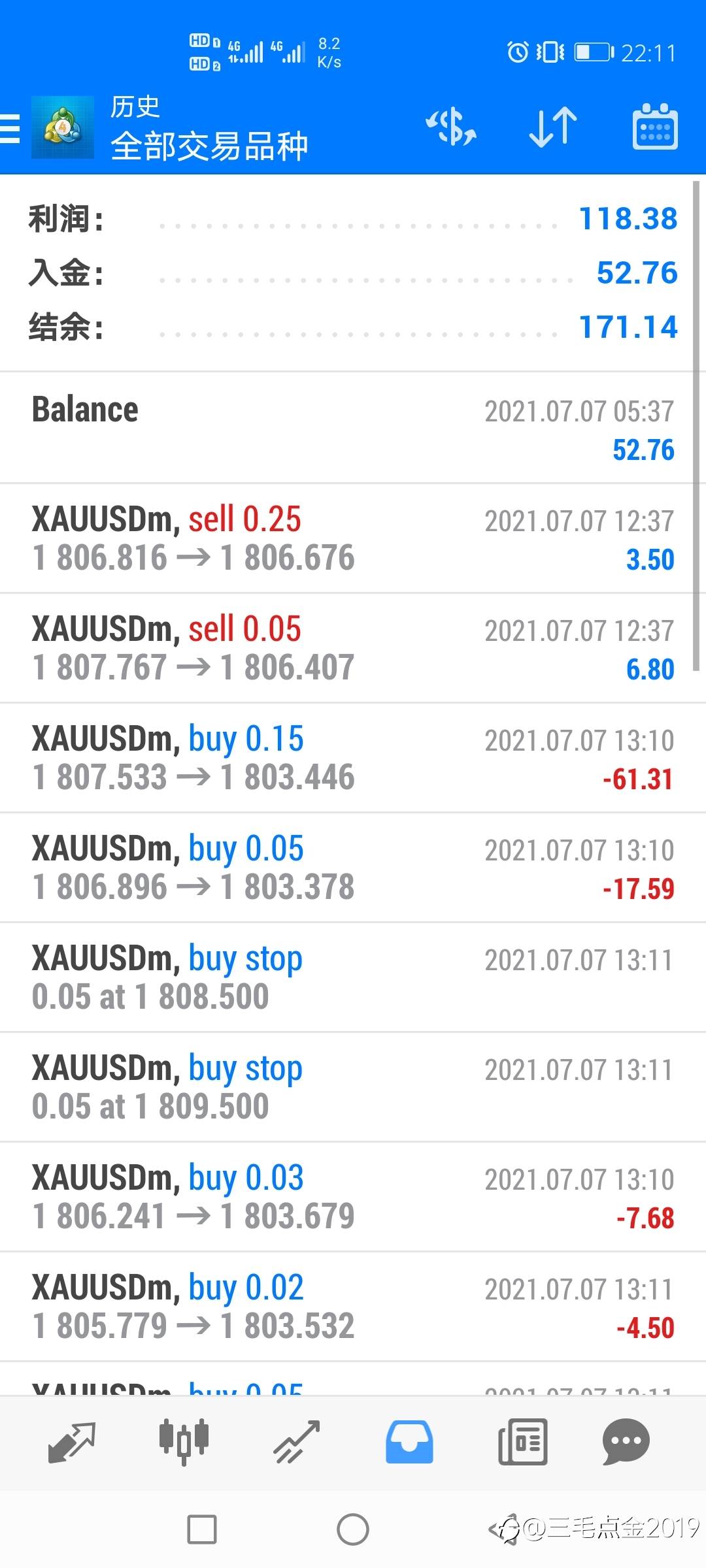Select the buy 0.05 trade with -17.59 loss
The image size is (706, 1568).
click(x=353, y=868)
